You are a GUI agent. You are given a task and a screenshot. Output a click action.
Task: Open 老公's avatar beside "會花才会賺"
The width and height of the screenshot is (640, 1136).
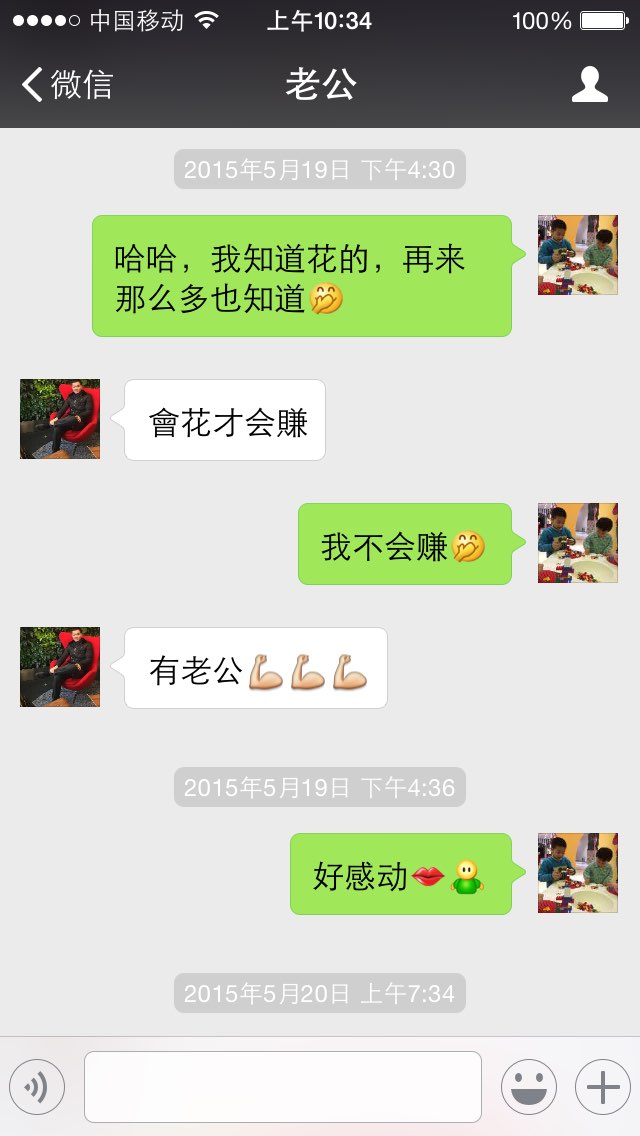click(60, 419)
